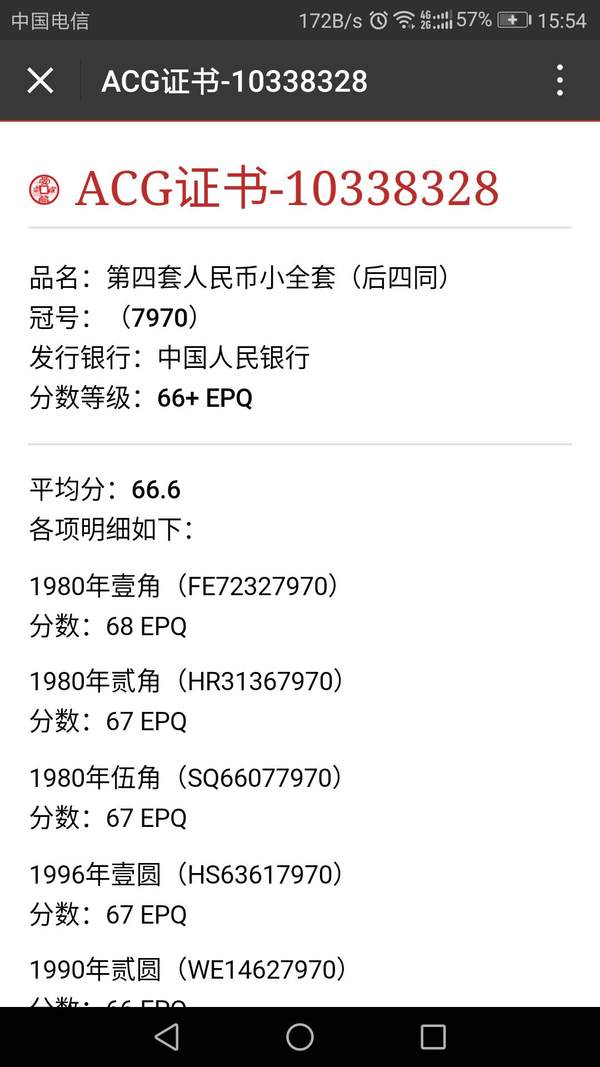Open the three-dot overflow menu
This screenshot has width=600, height=1067.
(x=560, y=81)
